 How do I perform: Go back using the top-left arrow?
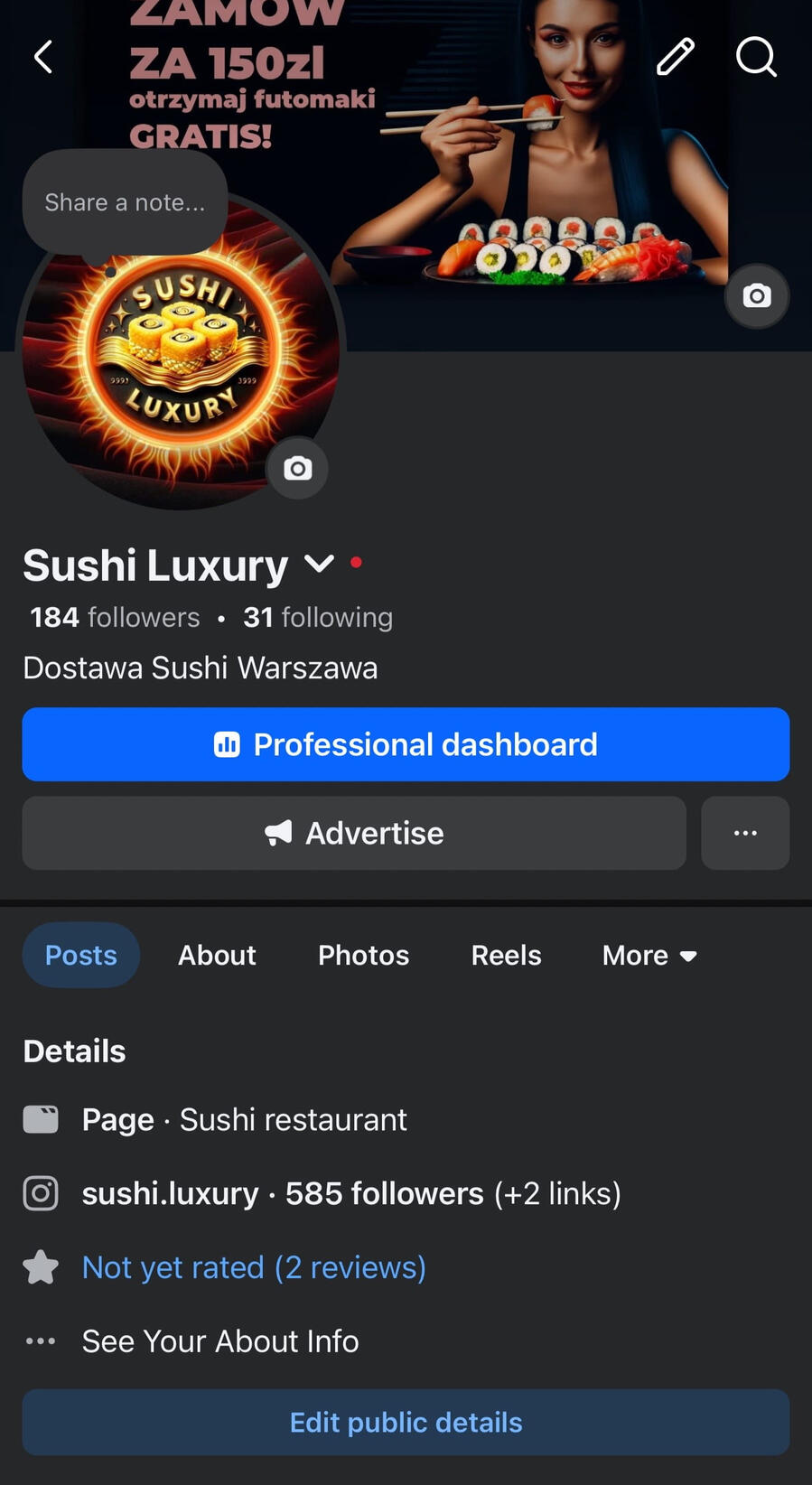click(x=43, y=57)
